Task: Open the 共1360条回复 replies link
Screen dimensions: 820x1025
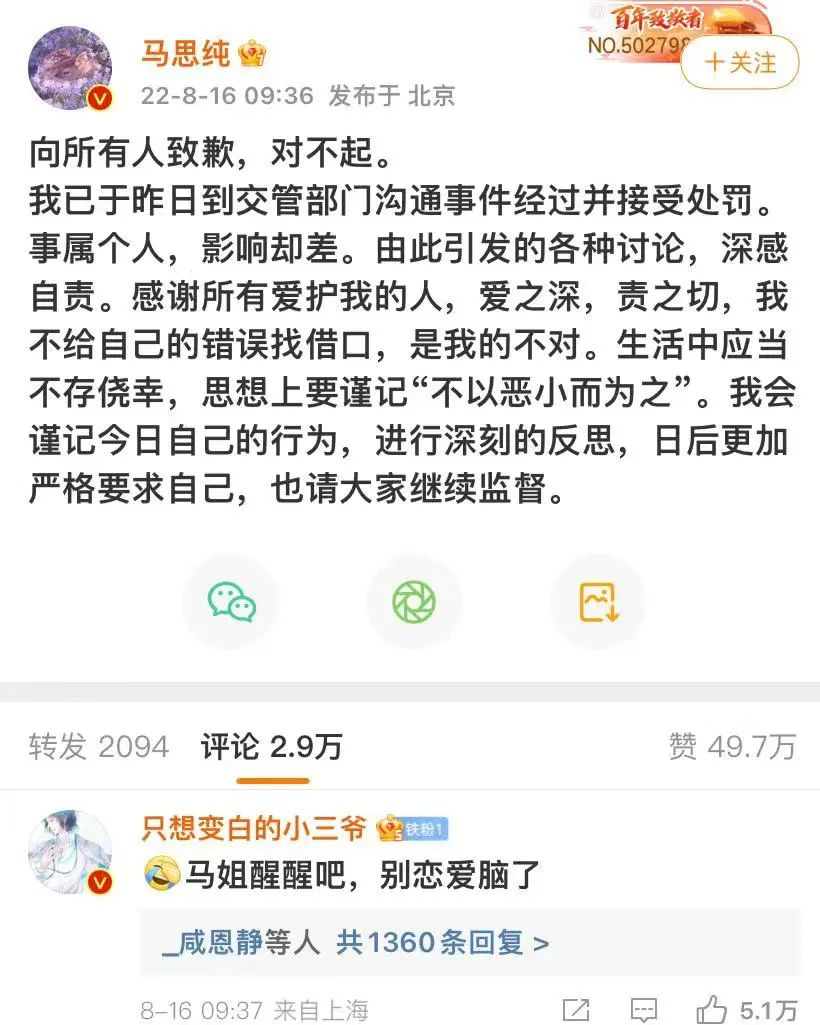Action: pyautogui.click(x=442, y=942)
